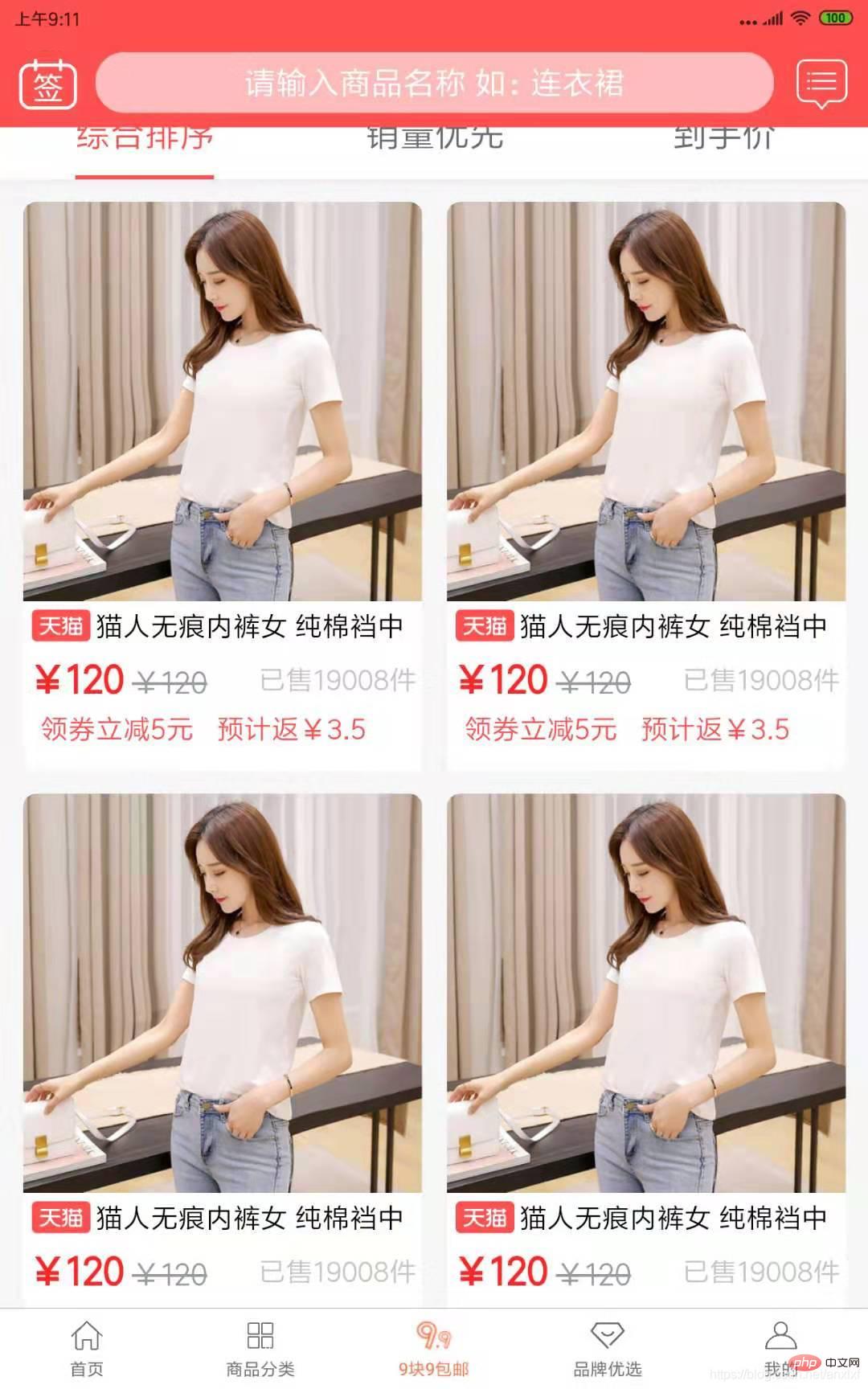Go to the 首页 home tab
Viewport: 868px width, 1389px height.
[87, 1349]
